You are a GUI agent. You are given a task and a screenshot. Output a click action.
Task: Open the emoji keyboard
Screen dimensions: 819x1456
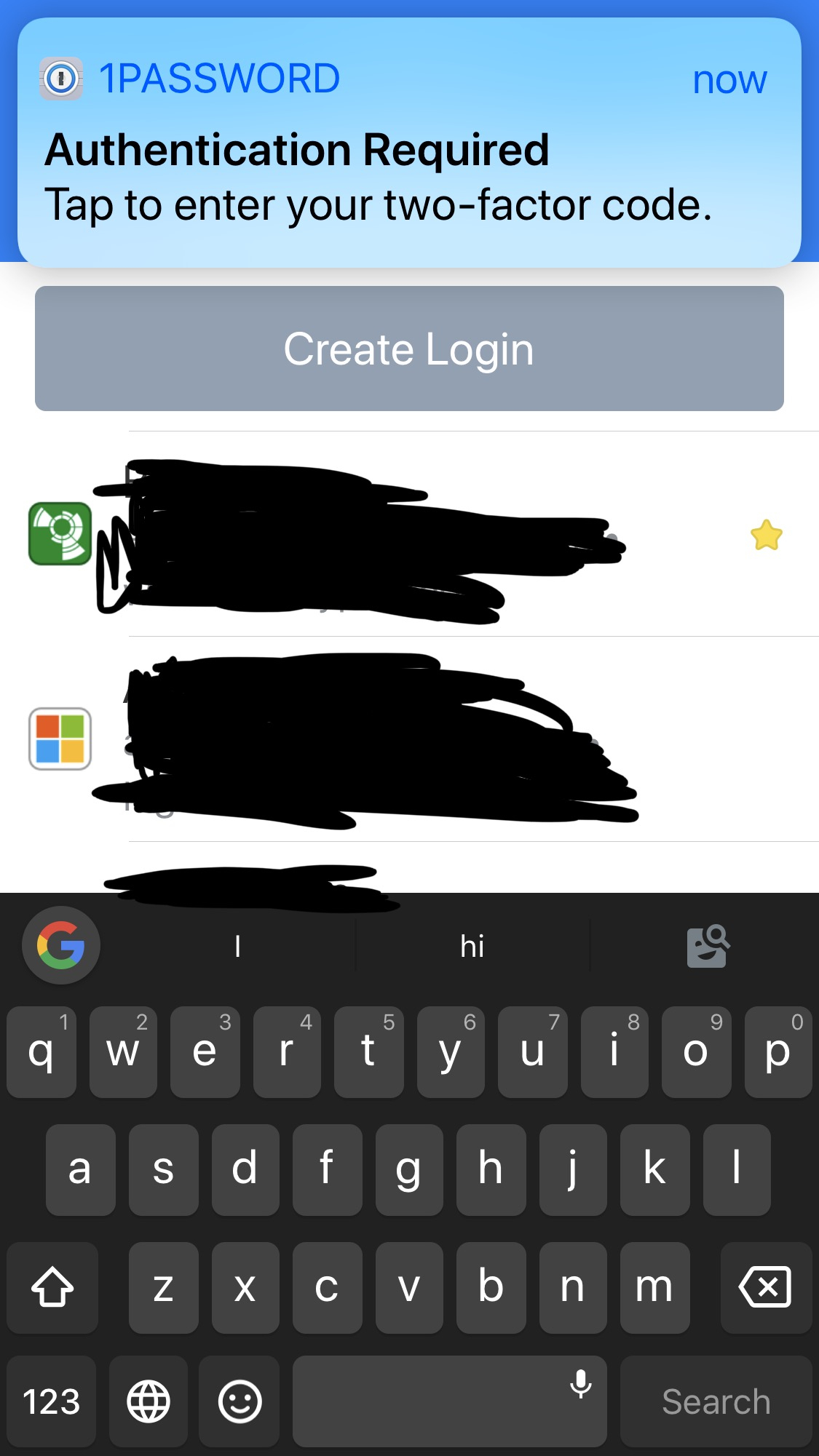point(240,1401)
